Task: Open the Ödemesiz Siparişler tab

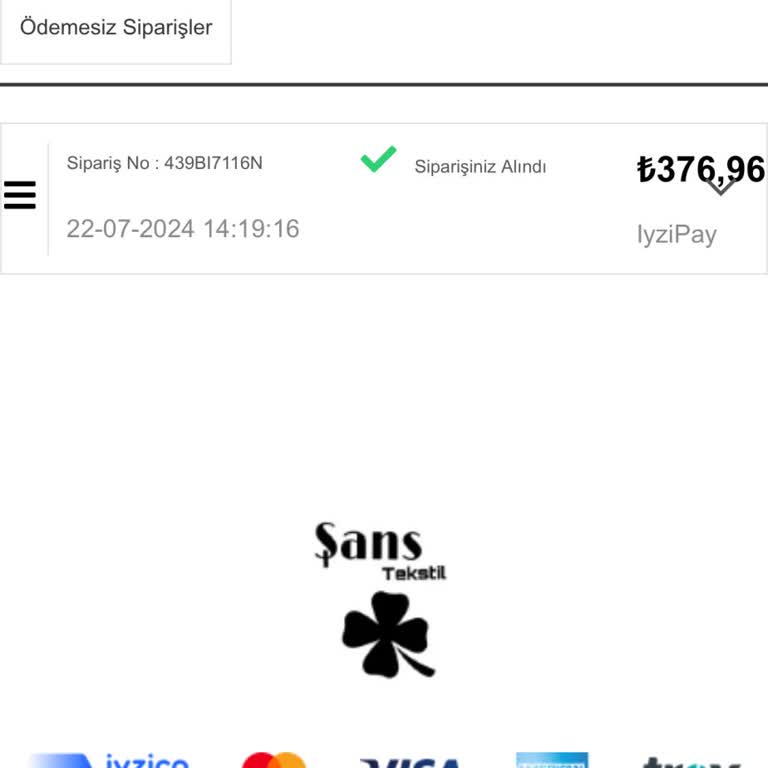Action: [x=116, y=28]
